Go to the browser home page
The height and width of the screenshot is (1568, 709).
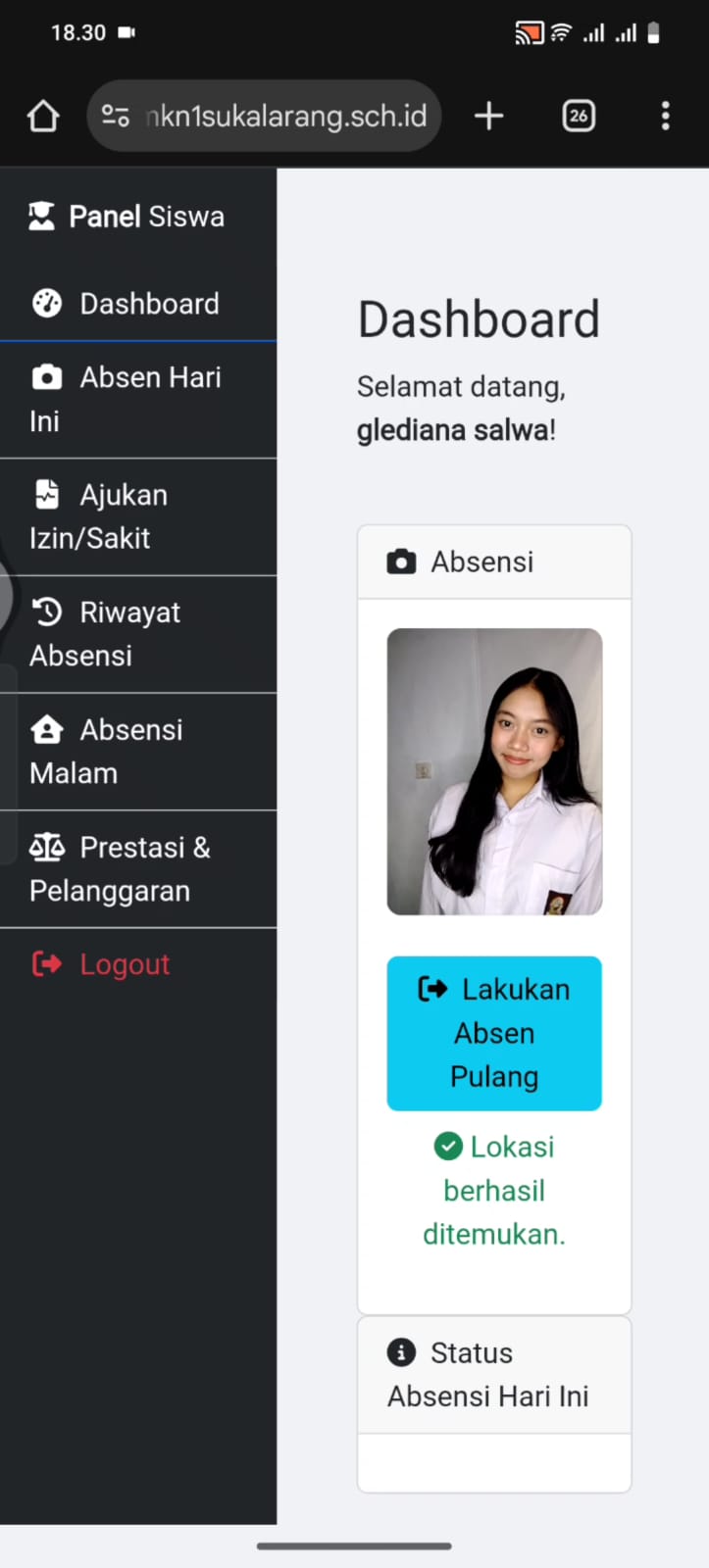coord(43,117)
